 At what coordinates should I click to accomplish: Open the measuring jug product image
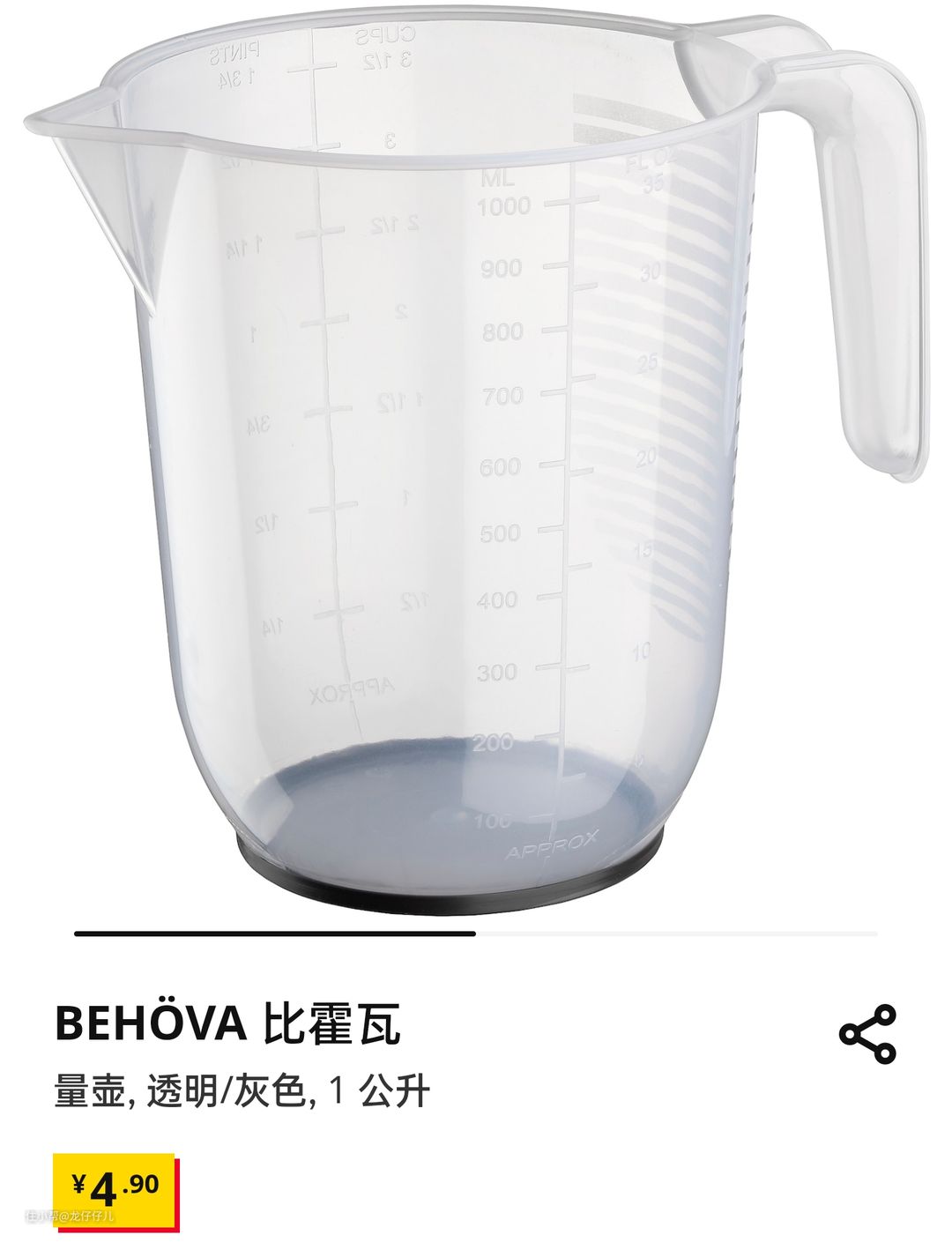point(476,458)
